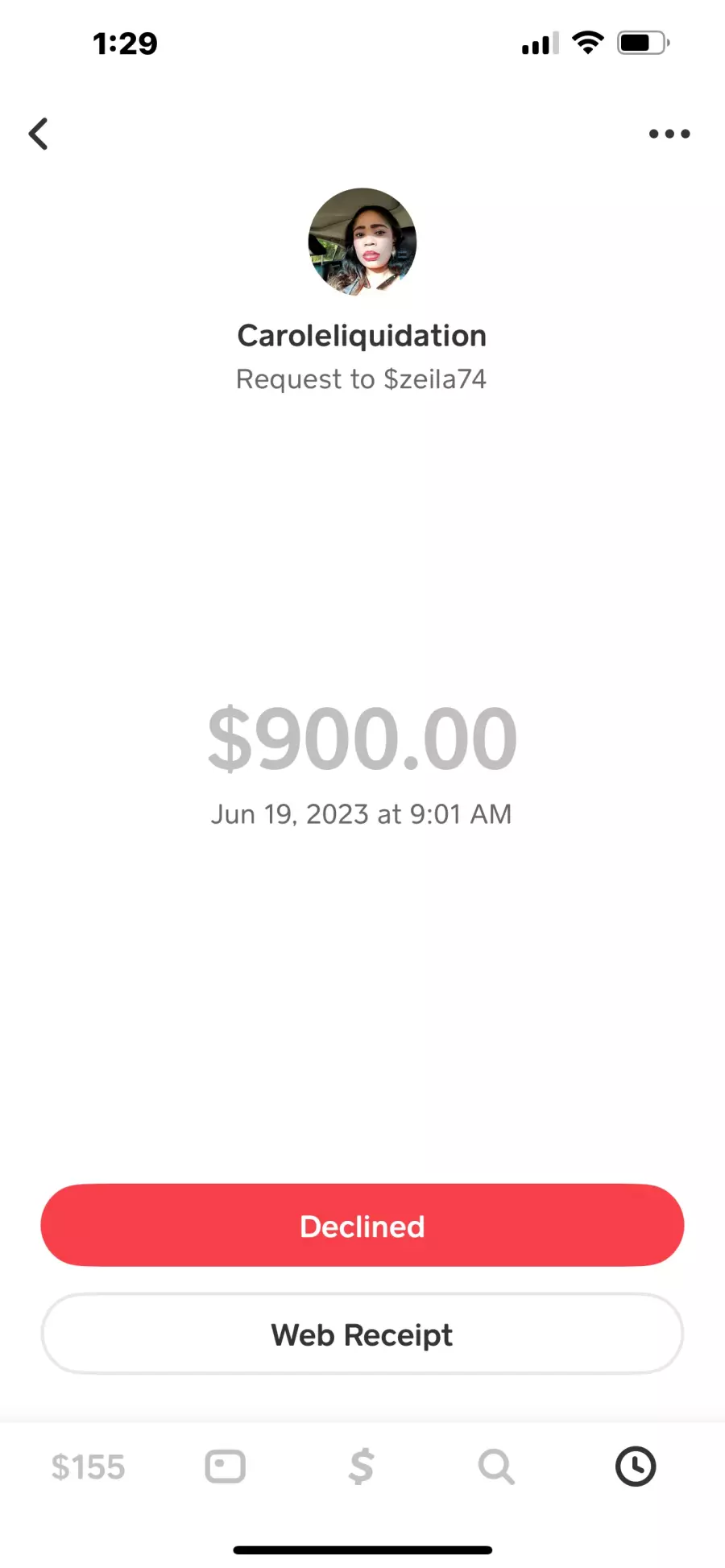This screenshot has height=1568, width=725.
Task: Open the Cash Card tab
Action: 225,1467
